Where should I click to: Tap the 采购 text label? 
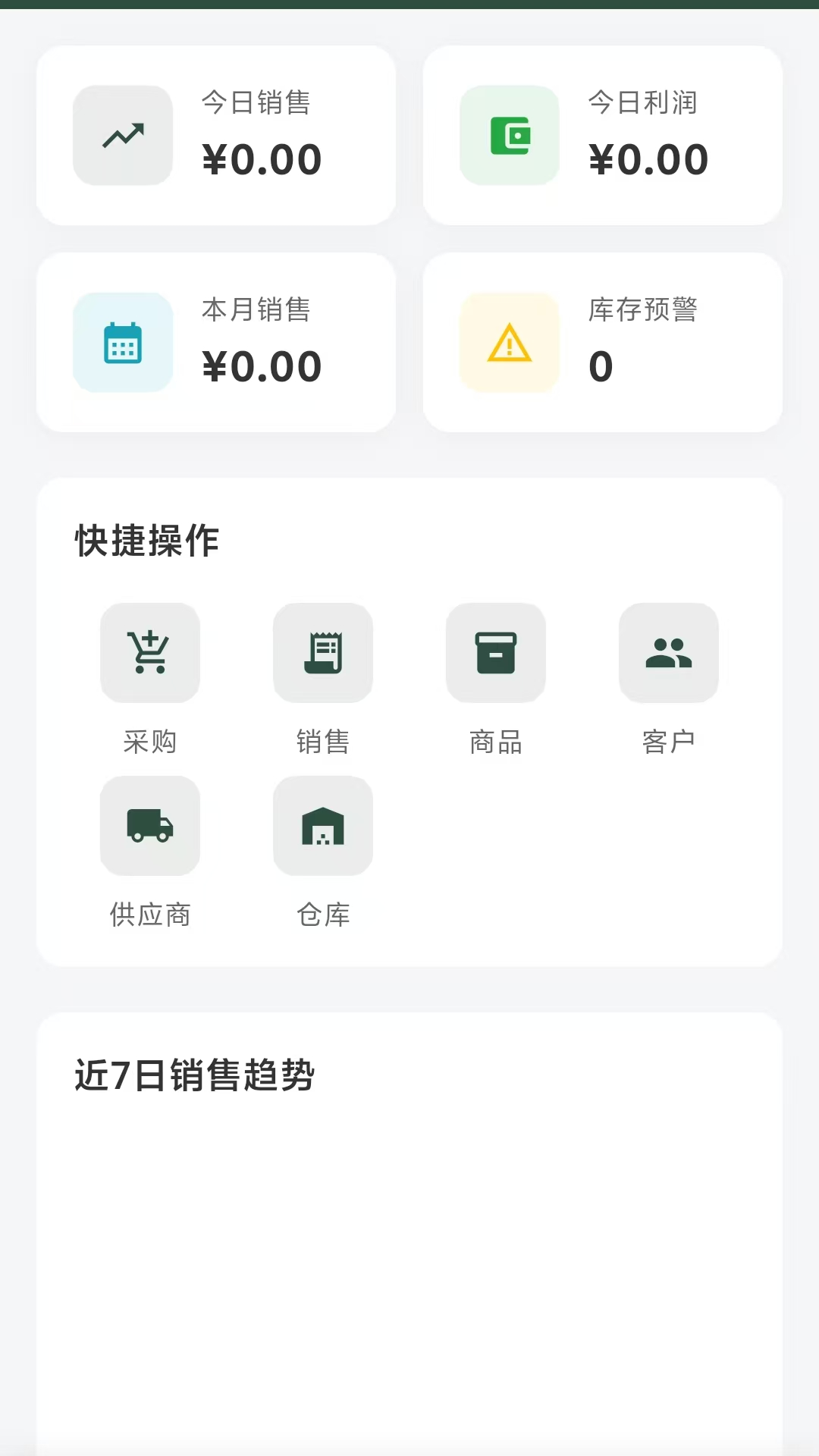click(149, 742)
